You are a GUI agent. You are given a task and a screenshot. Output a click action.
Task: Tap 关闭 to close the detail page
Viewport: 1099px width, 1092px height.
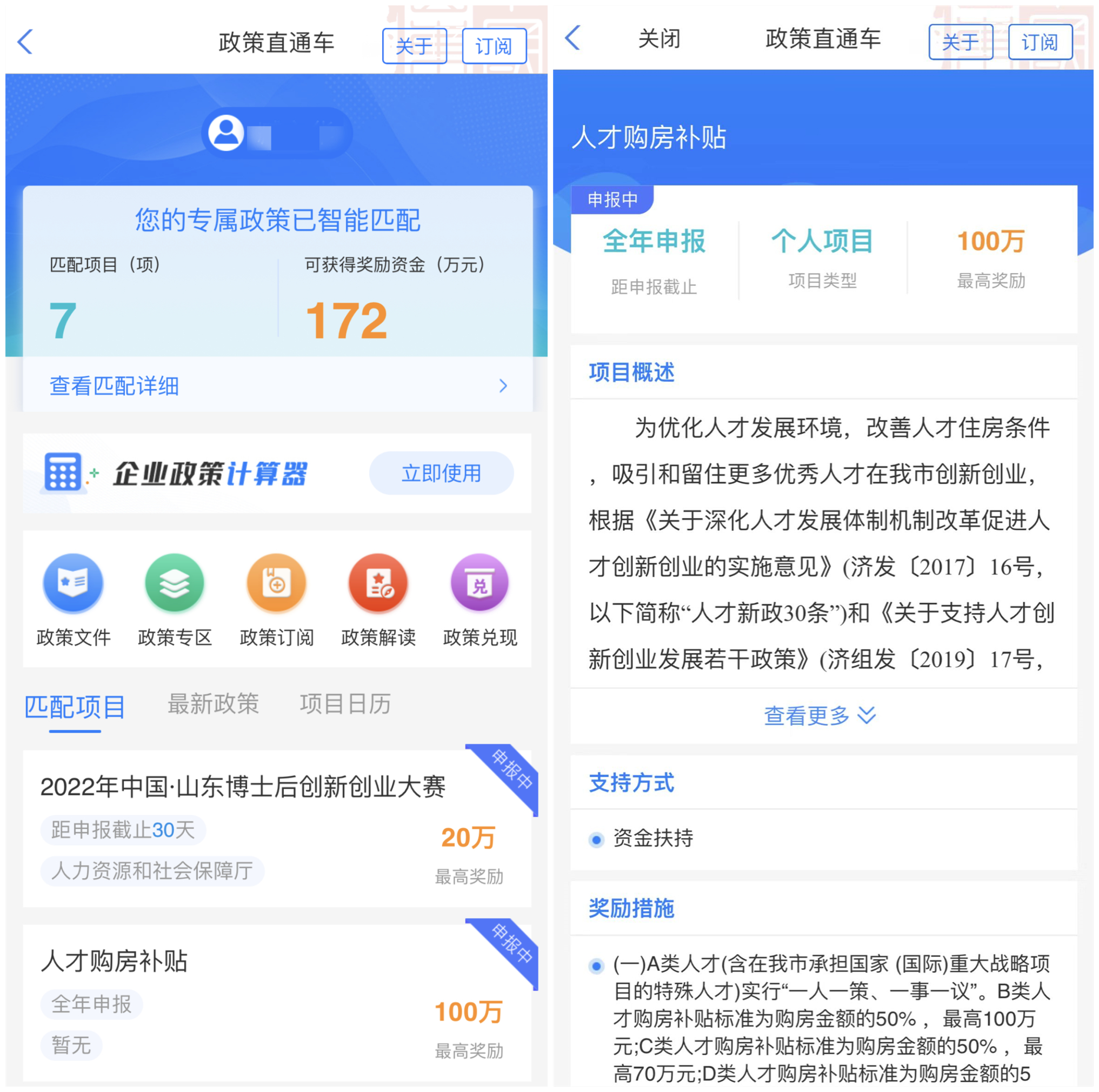pyautogui.click(x=659, y=39)
